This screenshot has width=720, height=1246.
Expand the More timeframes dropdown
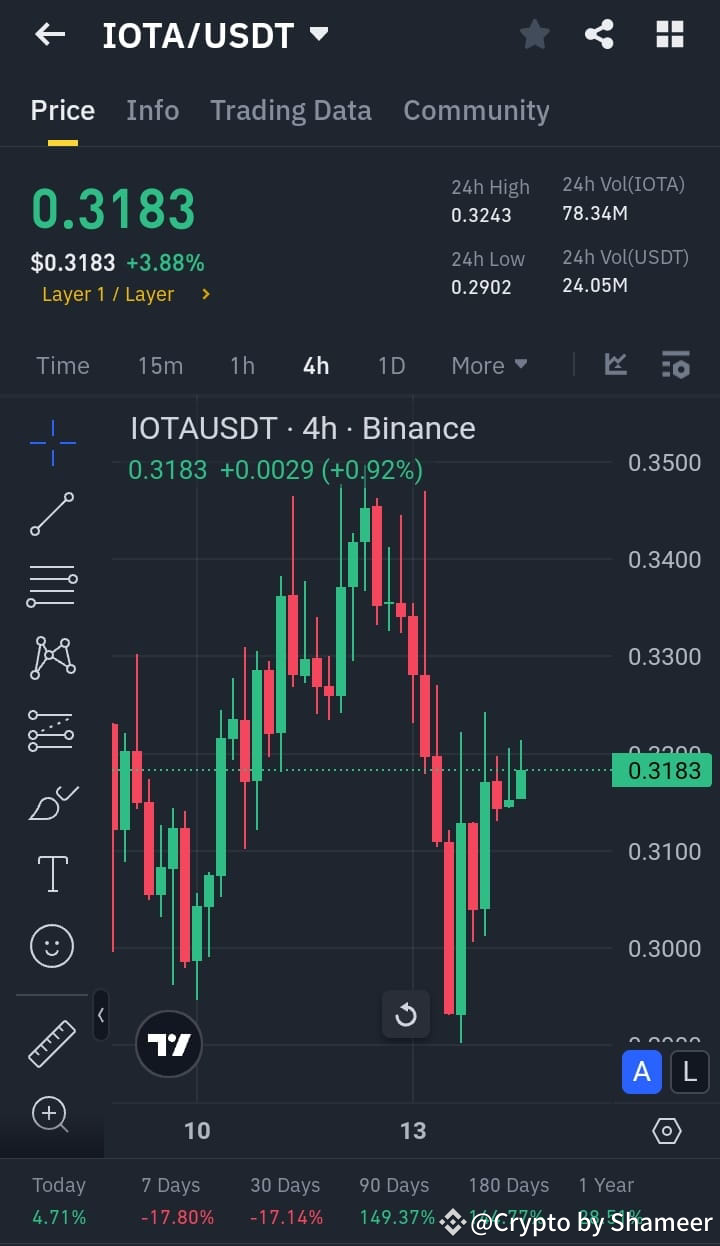pyautogui.click(x=489, y=365)
